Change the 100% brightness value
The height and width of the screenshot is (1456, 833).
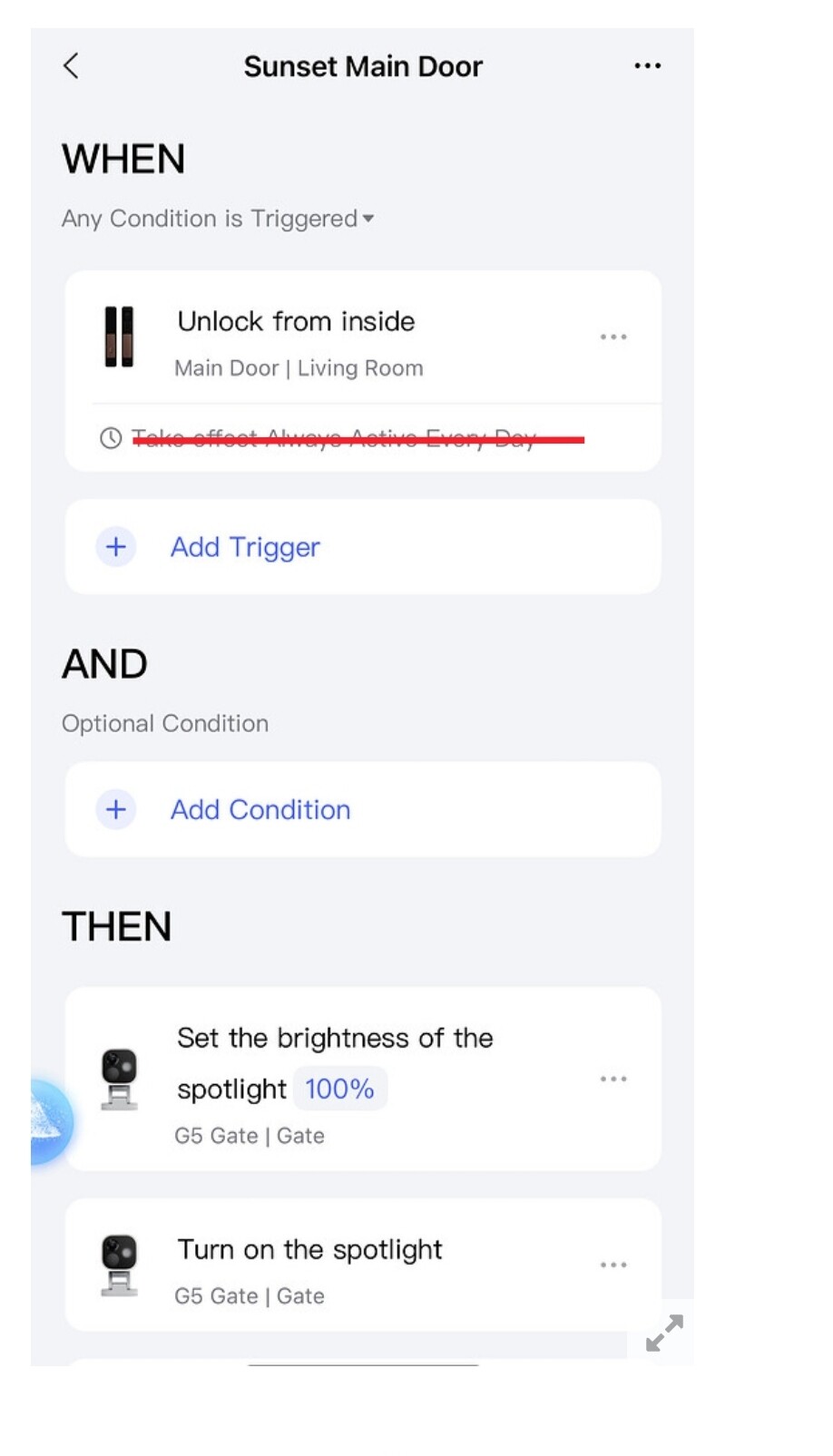point(339,1089)
